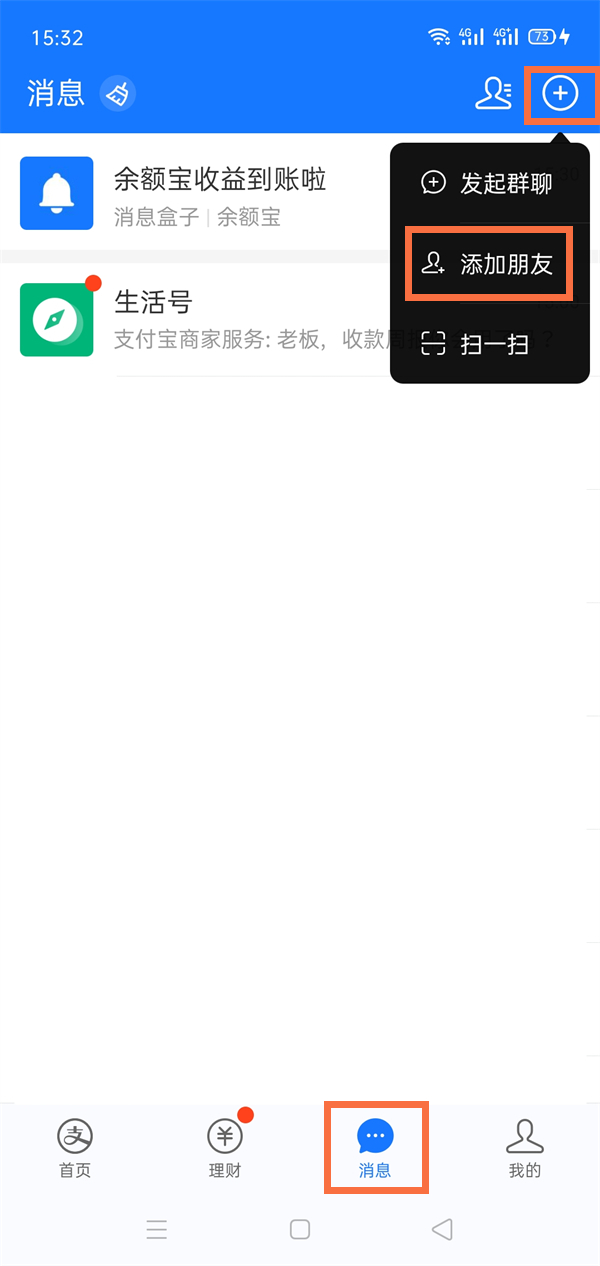The width and height of the screenshot is (600, 1266).
Task: Open the 余额宝收益到账啦 message
Action: click(200, 193)
